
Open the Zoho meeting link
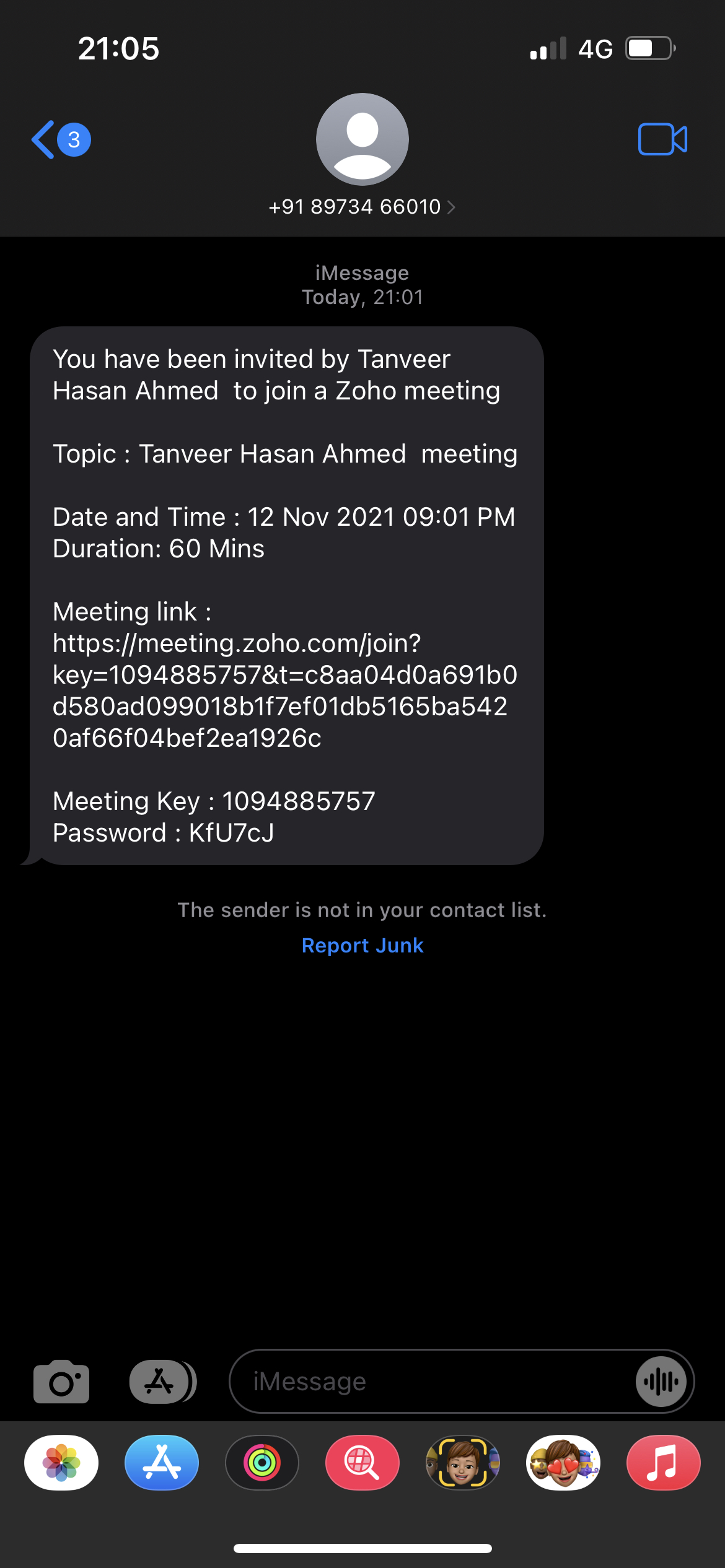[x=284, y=690]
